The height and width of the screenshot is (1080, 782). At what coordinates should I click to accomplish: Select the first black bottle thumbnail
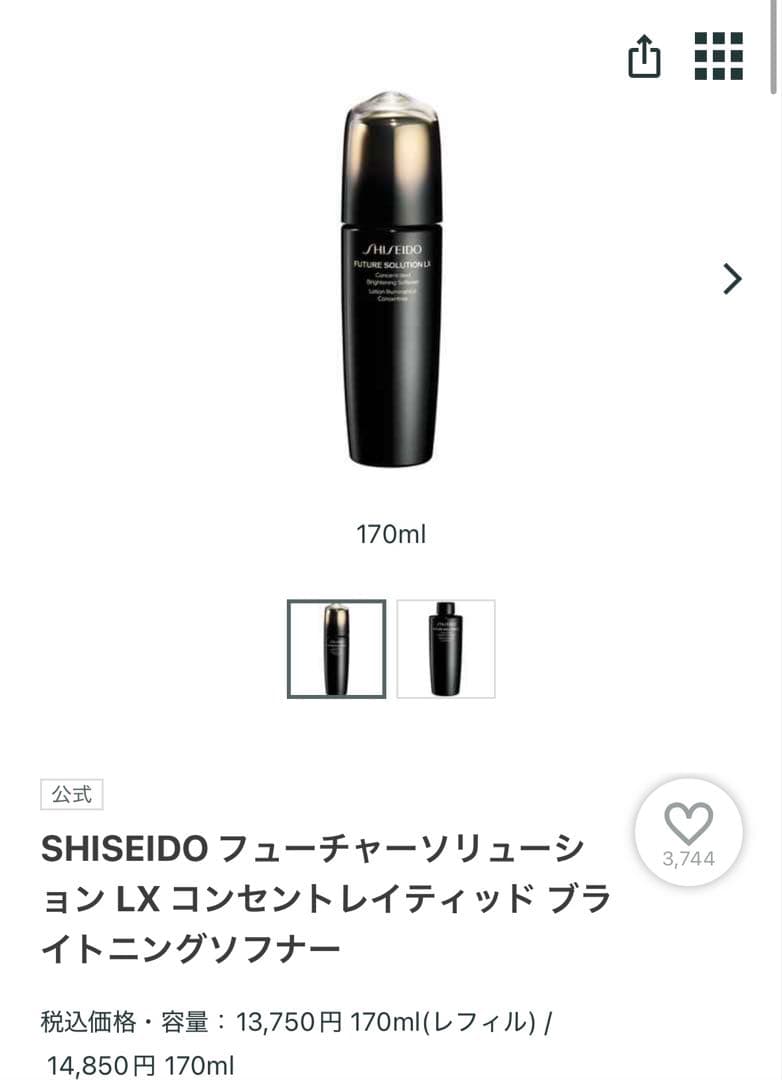pyautogui.click(x=336, y=648)
